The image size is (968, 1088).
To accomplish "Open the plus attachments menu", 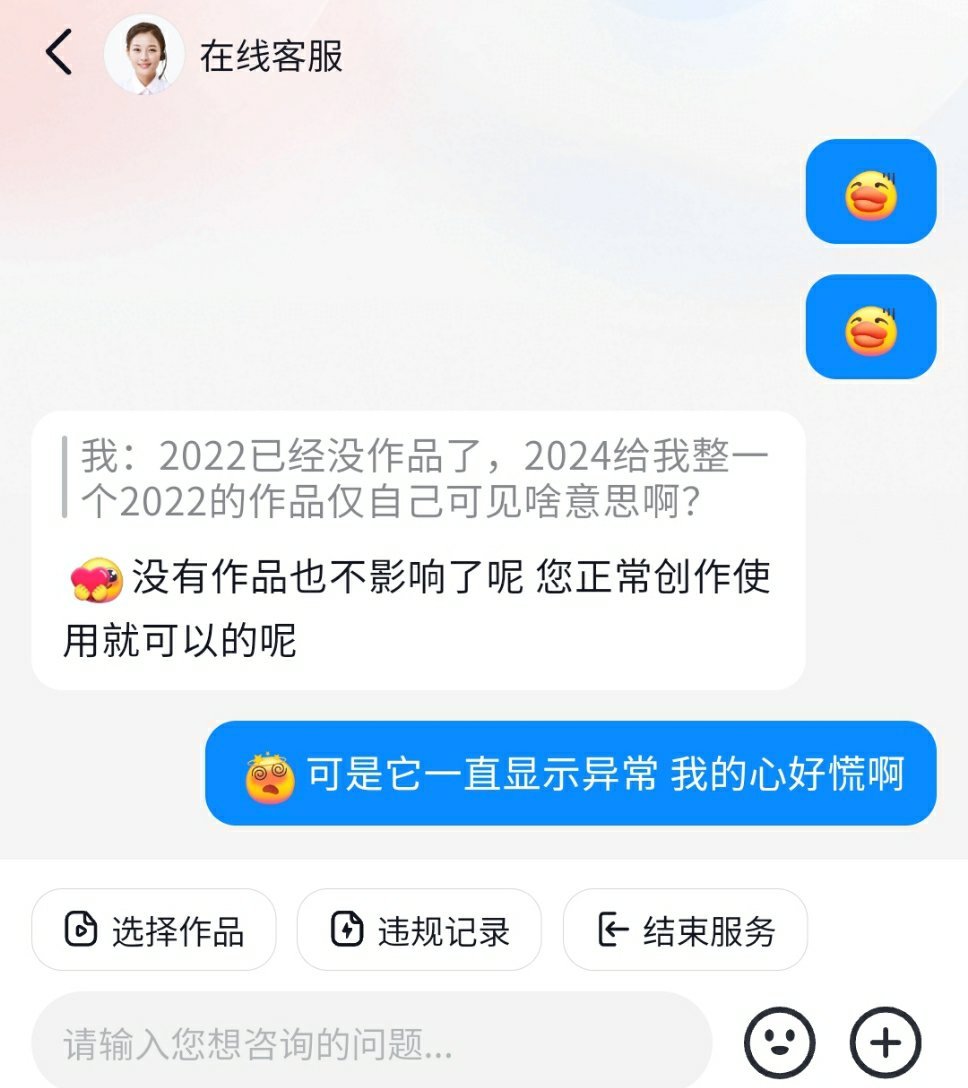I will pyautogui.click(x=885, y=1043).
